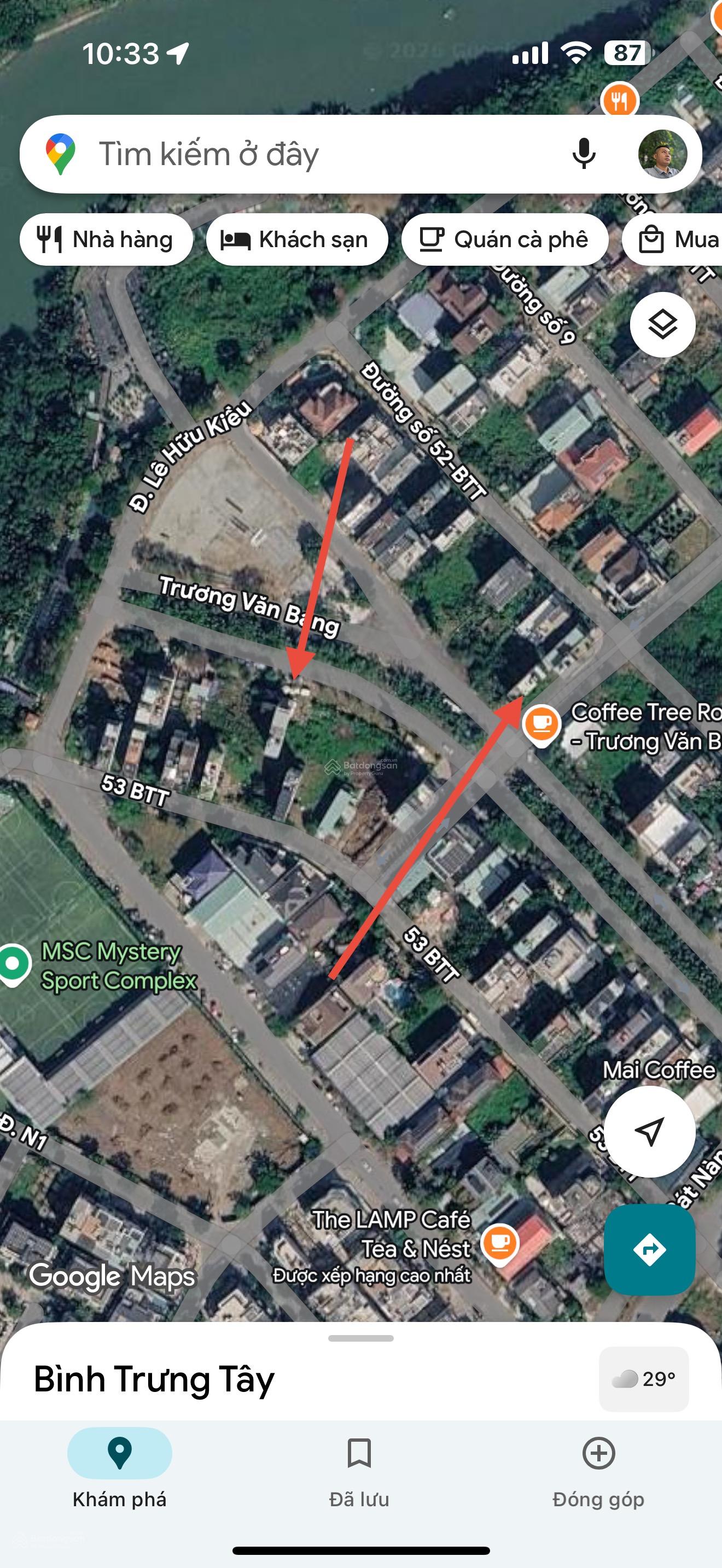This screenshot has width=722, height=1568.
Task: Open the directions floating button
Action: (649, 1250)
